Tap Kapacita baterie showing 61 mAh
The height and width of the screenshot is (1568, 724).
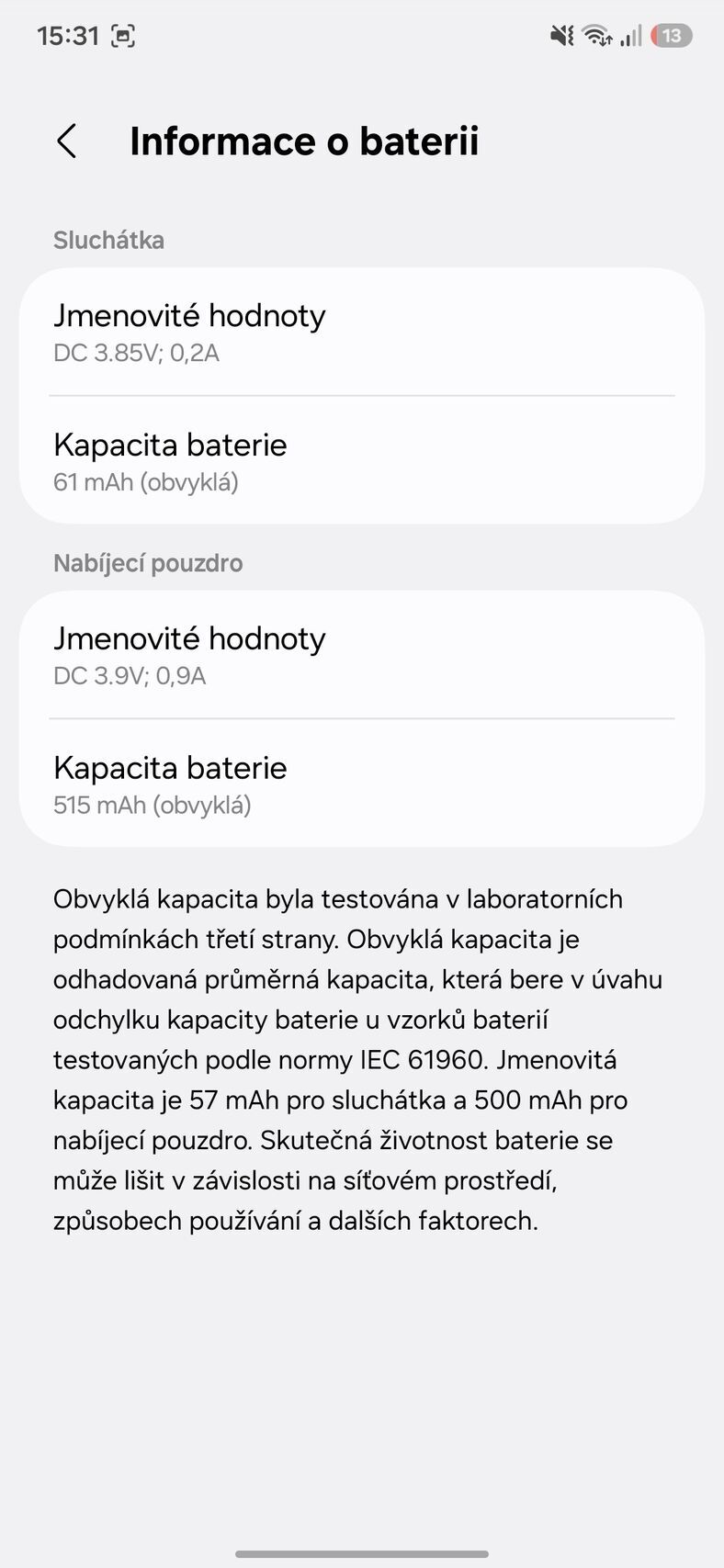(170, 445)
